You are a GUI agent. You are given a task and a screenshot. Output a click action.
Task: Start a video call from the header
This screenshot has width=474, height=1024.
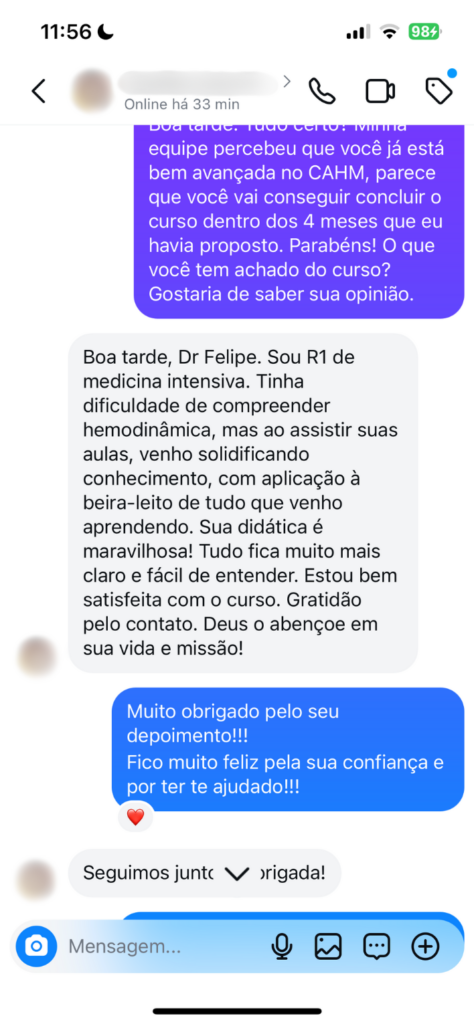380,91
